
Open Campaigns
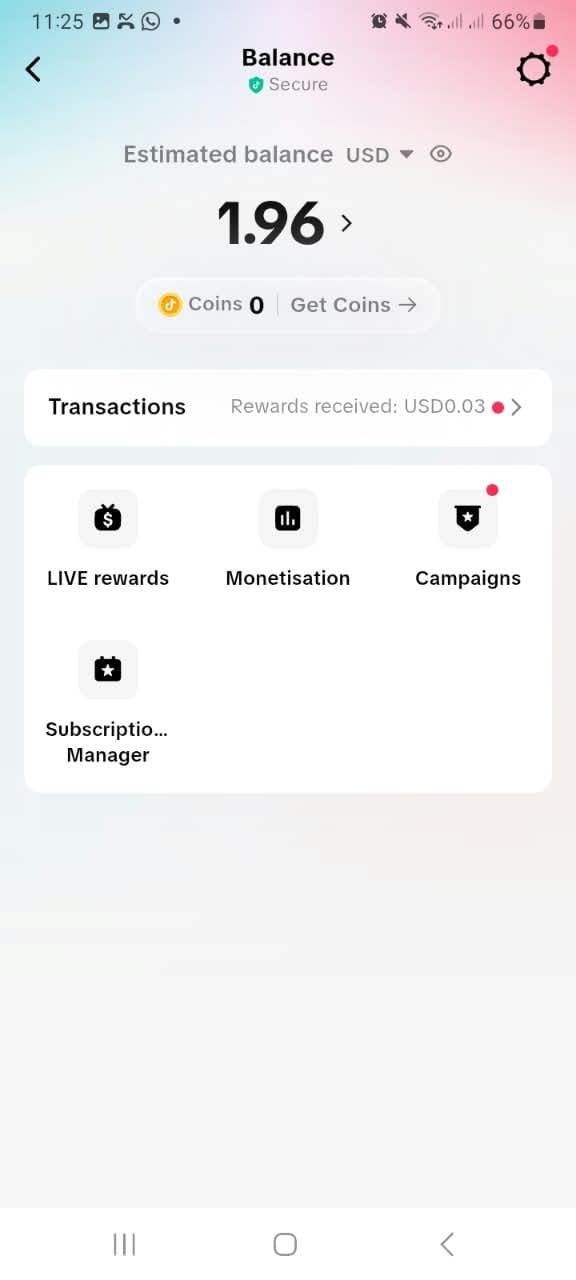pyautogui.click(x=468, y=539)
